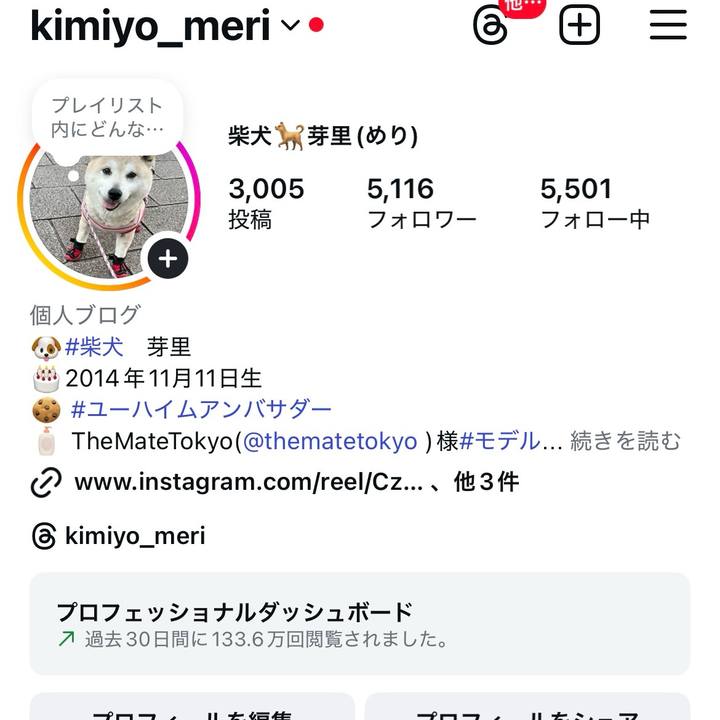Open the #柴犬 hashtag

[94, 347]
